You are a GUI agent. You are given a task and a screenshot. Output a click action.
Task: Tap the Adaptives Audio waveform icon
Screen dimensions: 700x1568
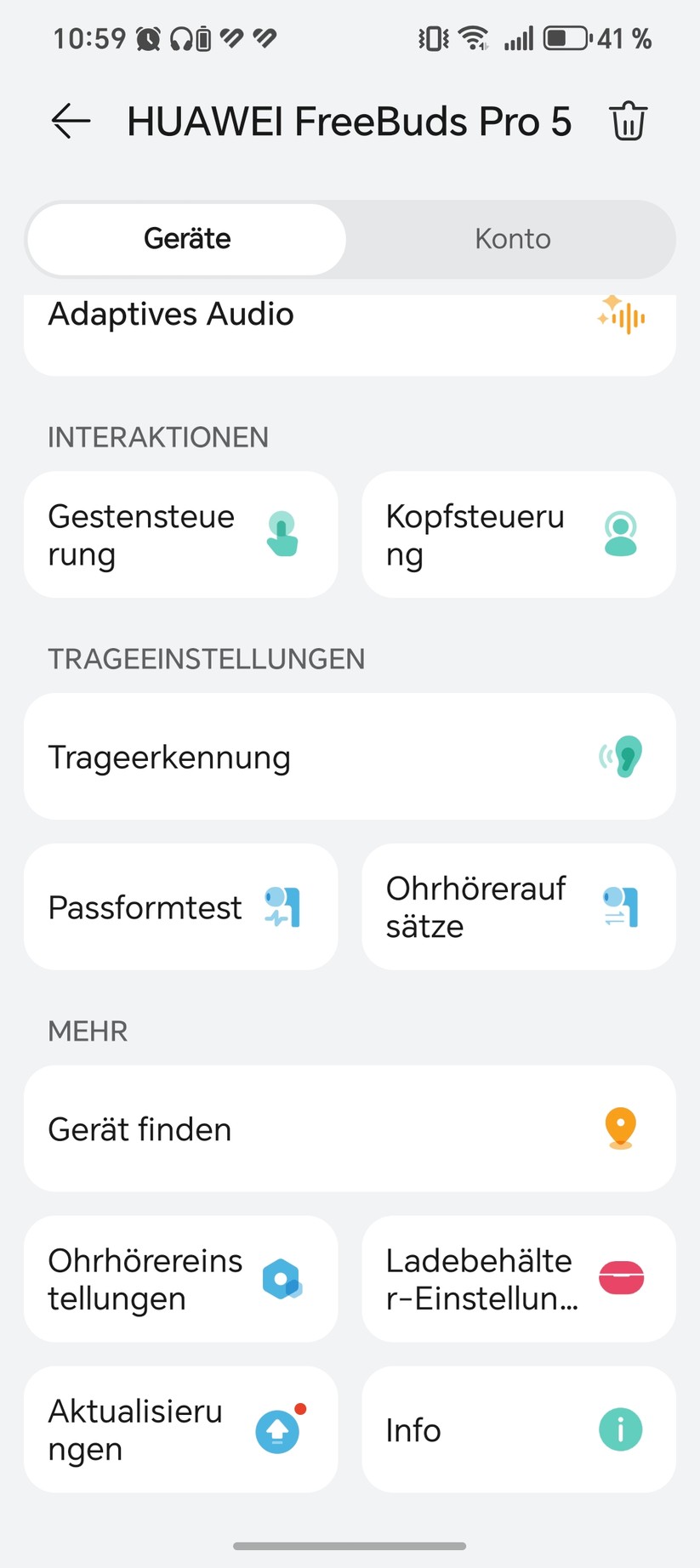(622, 316)
